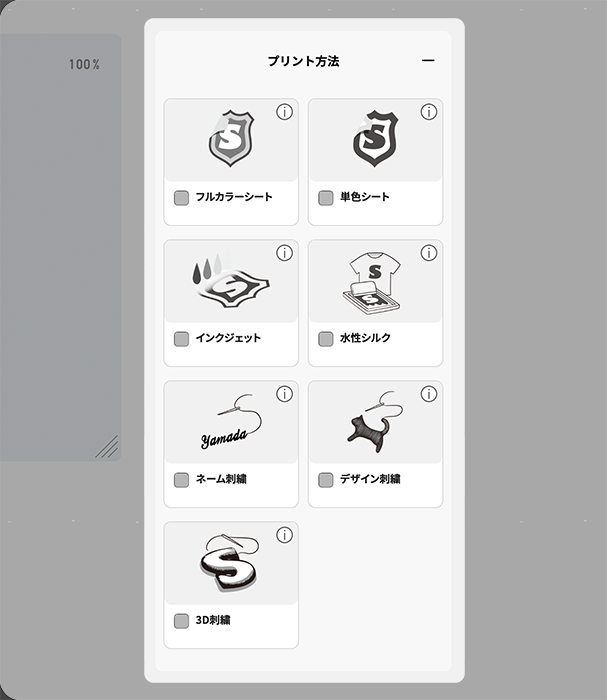
Task: Open info for フルカラーシート
Action: [x=284, y=112]
